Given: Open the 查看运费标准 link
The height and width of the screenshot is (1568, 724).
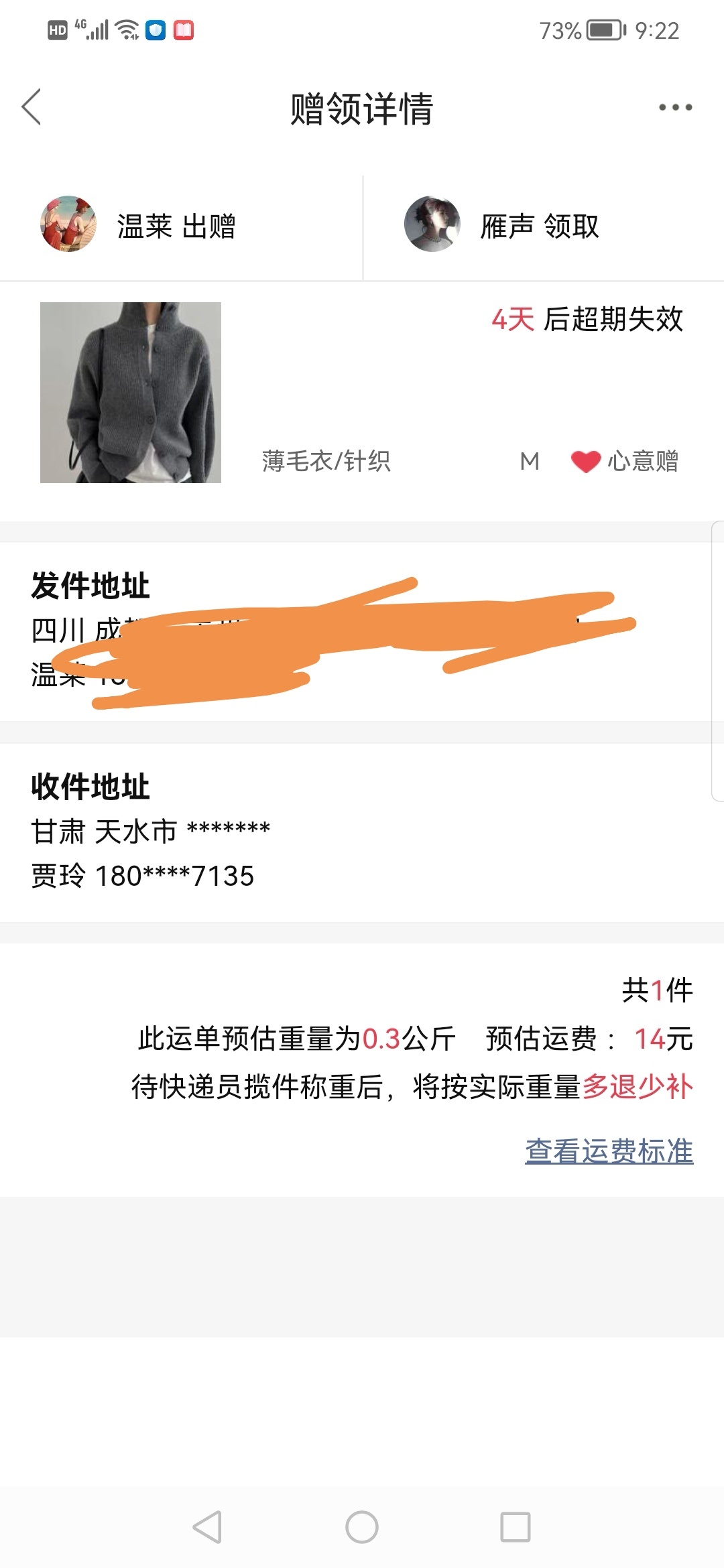Looking at the screenshot, I should [609, 1151].
